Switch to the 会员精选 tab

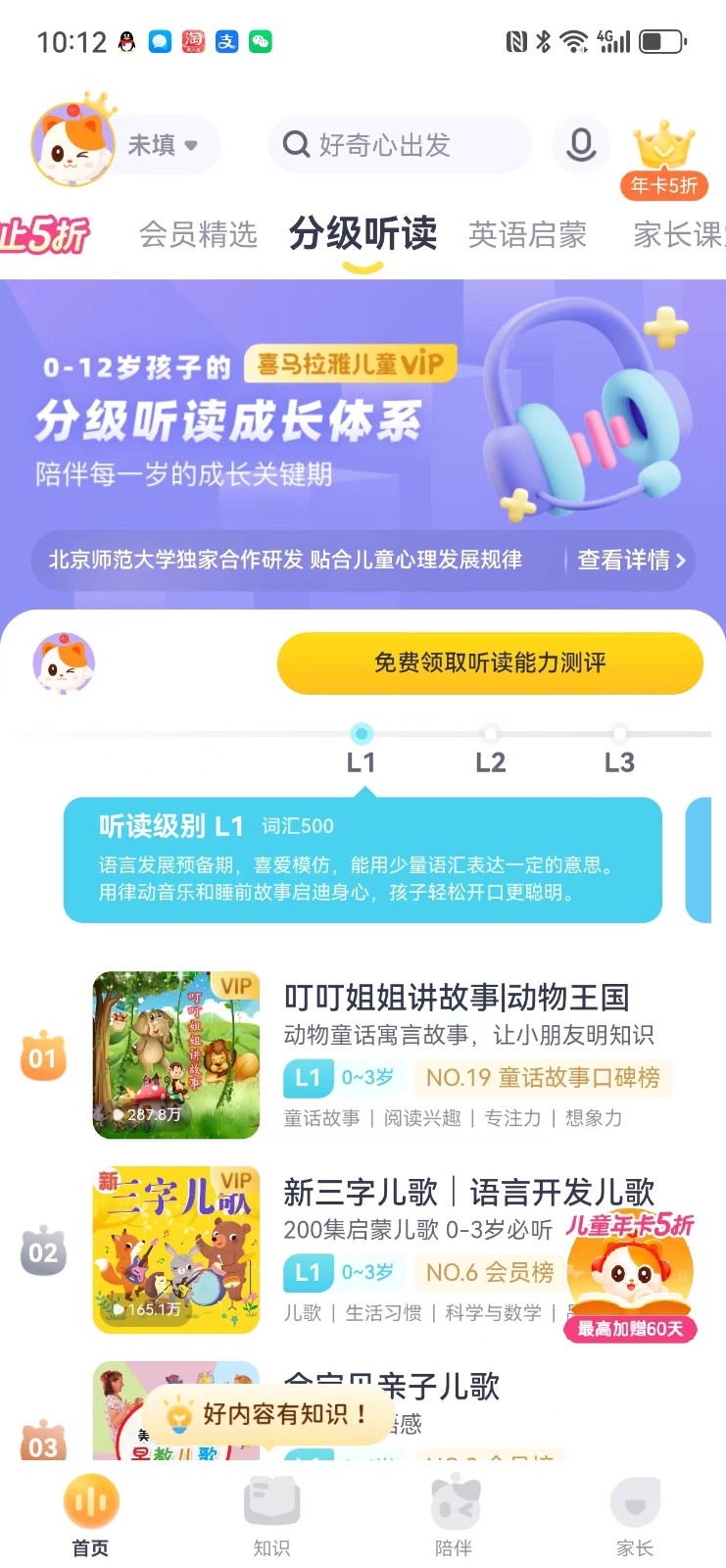[198, 234]
